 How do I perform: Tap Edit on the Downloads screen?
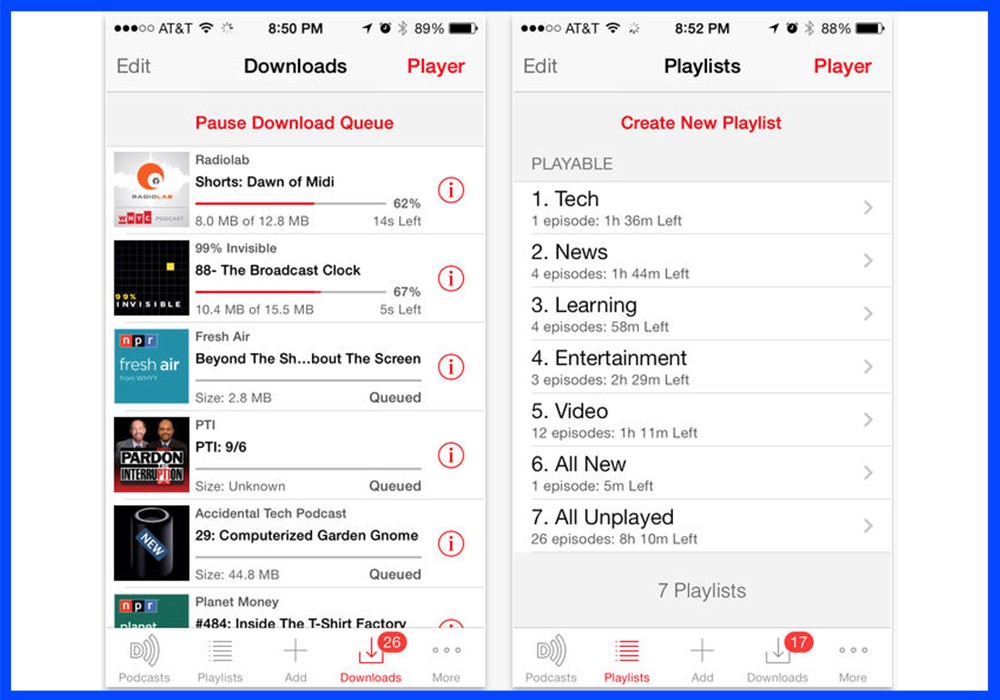[134, 66]
